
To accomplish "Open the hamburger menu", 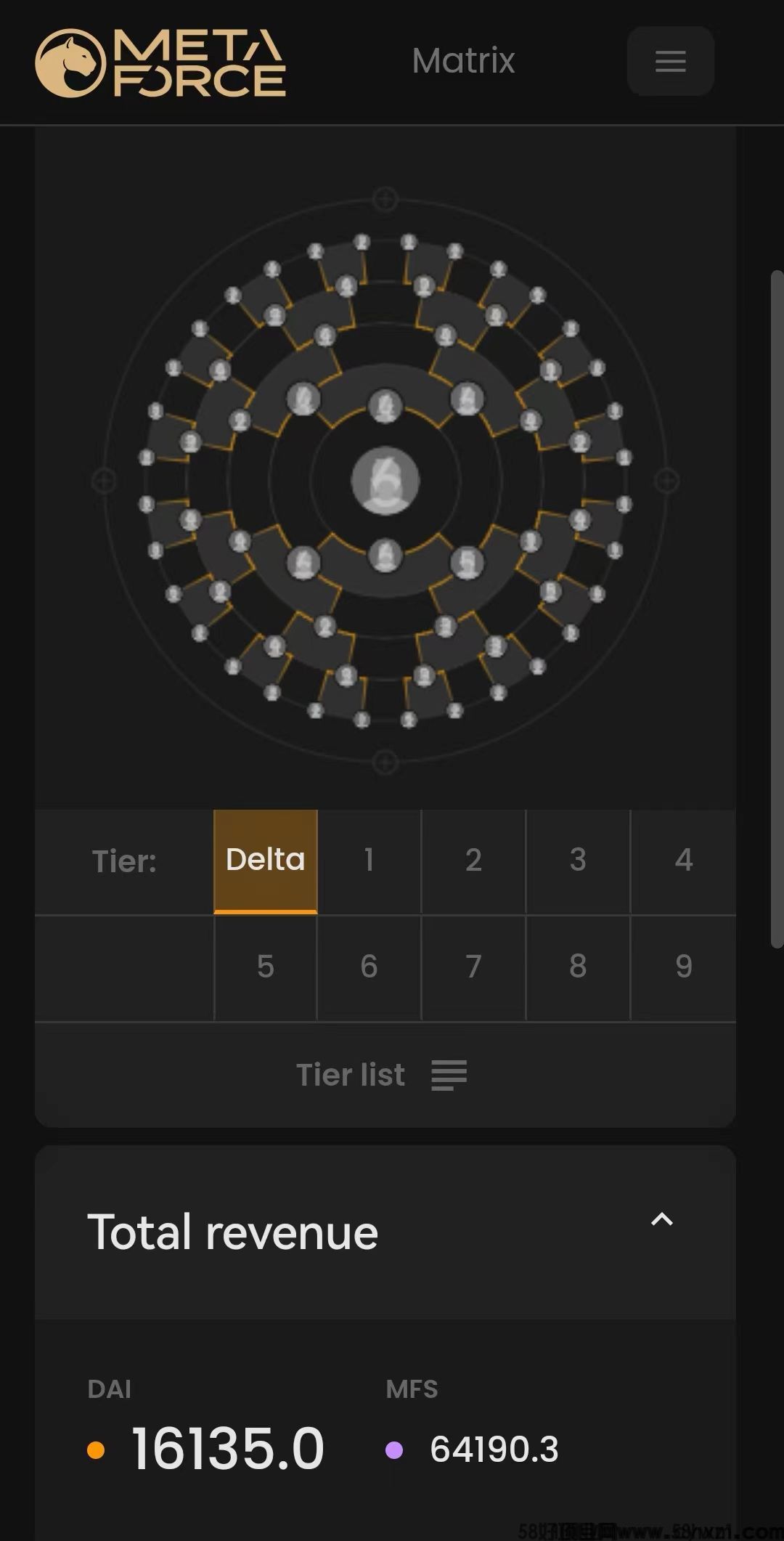I will click(x=670, y=61).
